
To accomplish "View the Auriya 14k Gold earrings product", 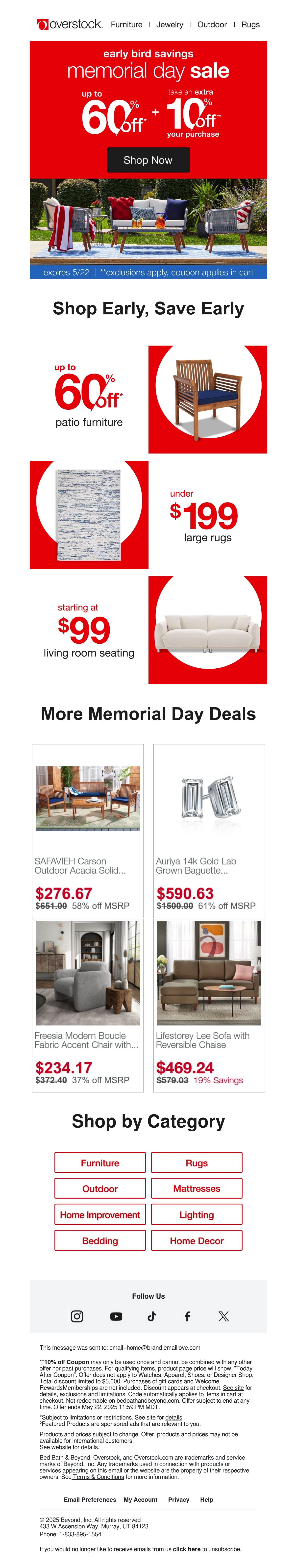I will (209, 831).
